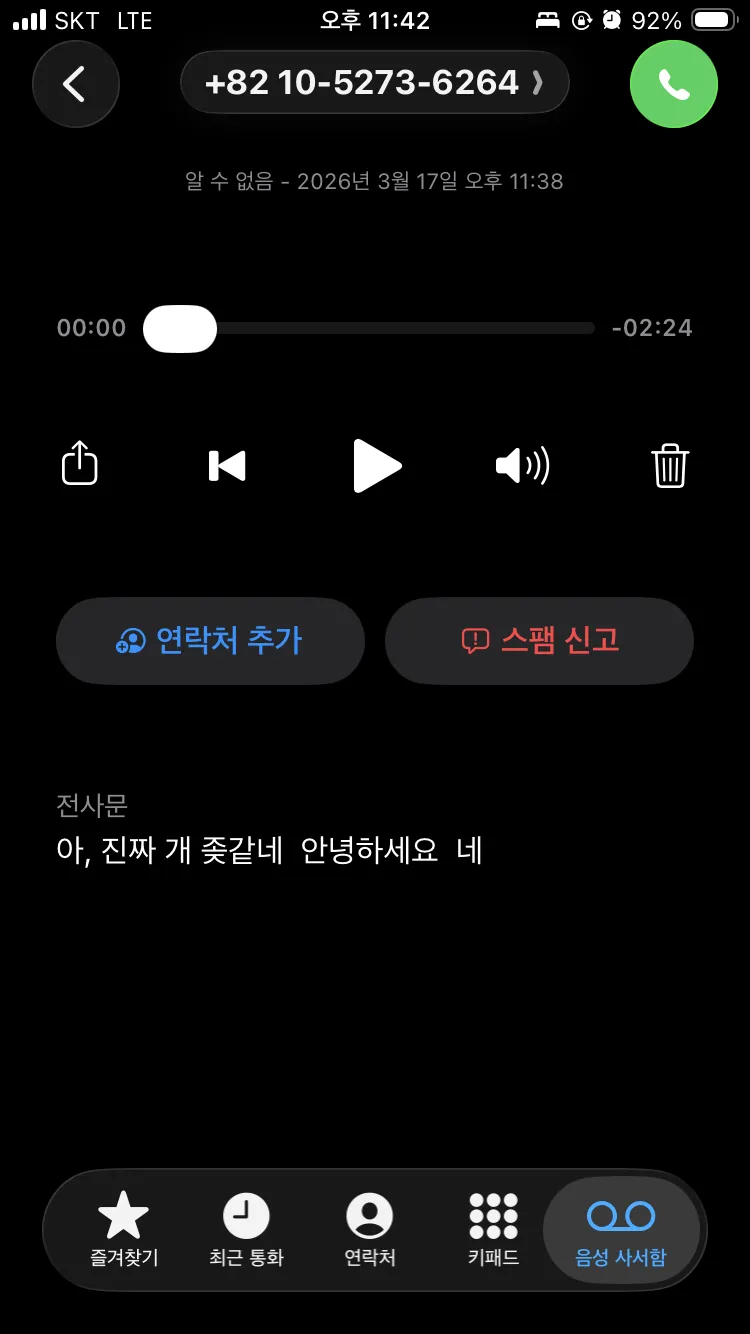750x1334 pixels.
Task: Restart playback with the skip-back icon
Action: [227, 466]
